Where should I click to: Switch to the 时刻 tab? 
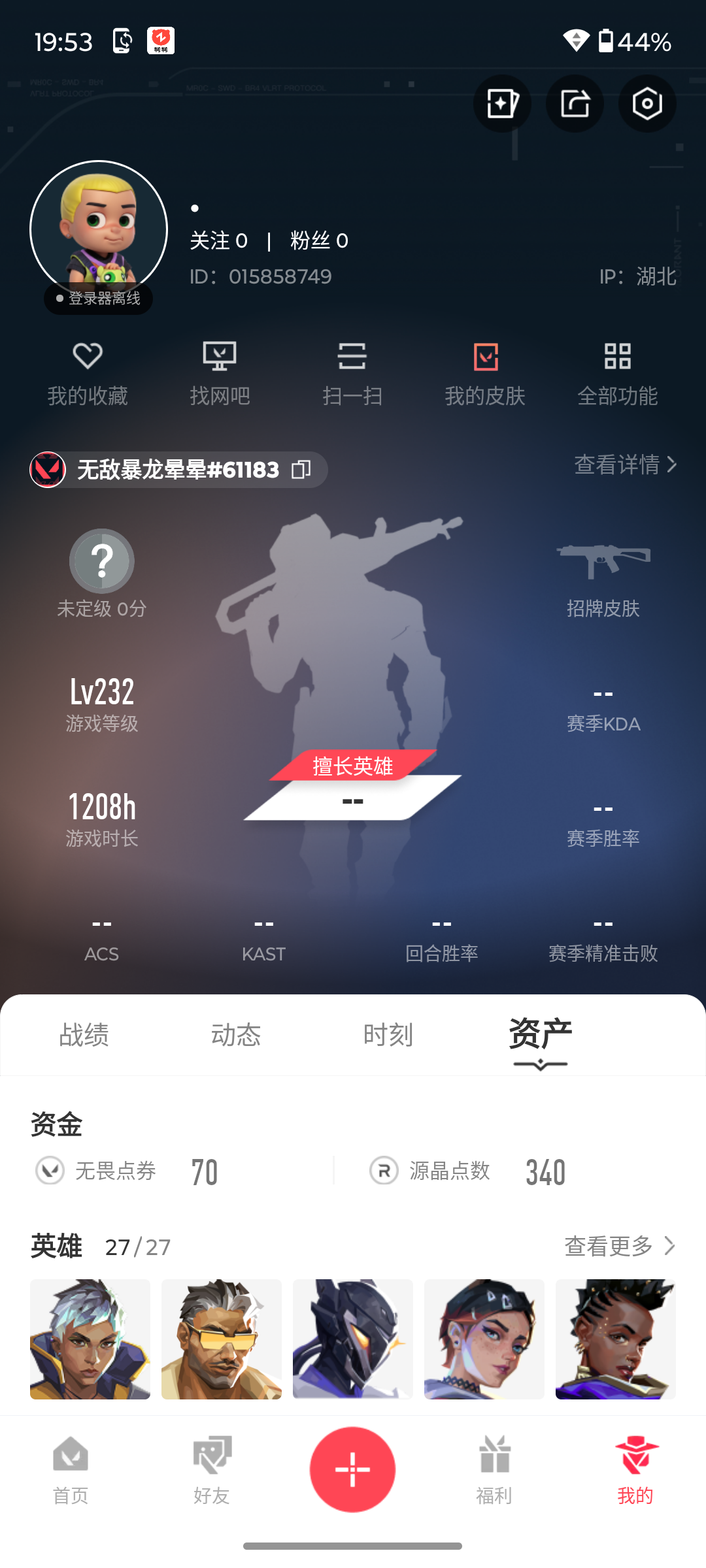pos(388,1035)
